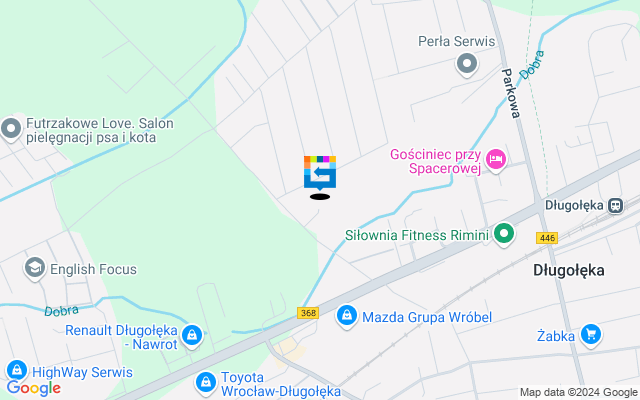The height and width of the screenshot is (400, 640).
Task: Select the Żabka store marker
Action: 591,335
